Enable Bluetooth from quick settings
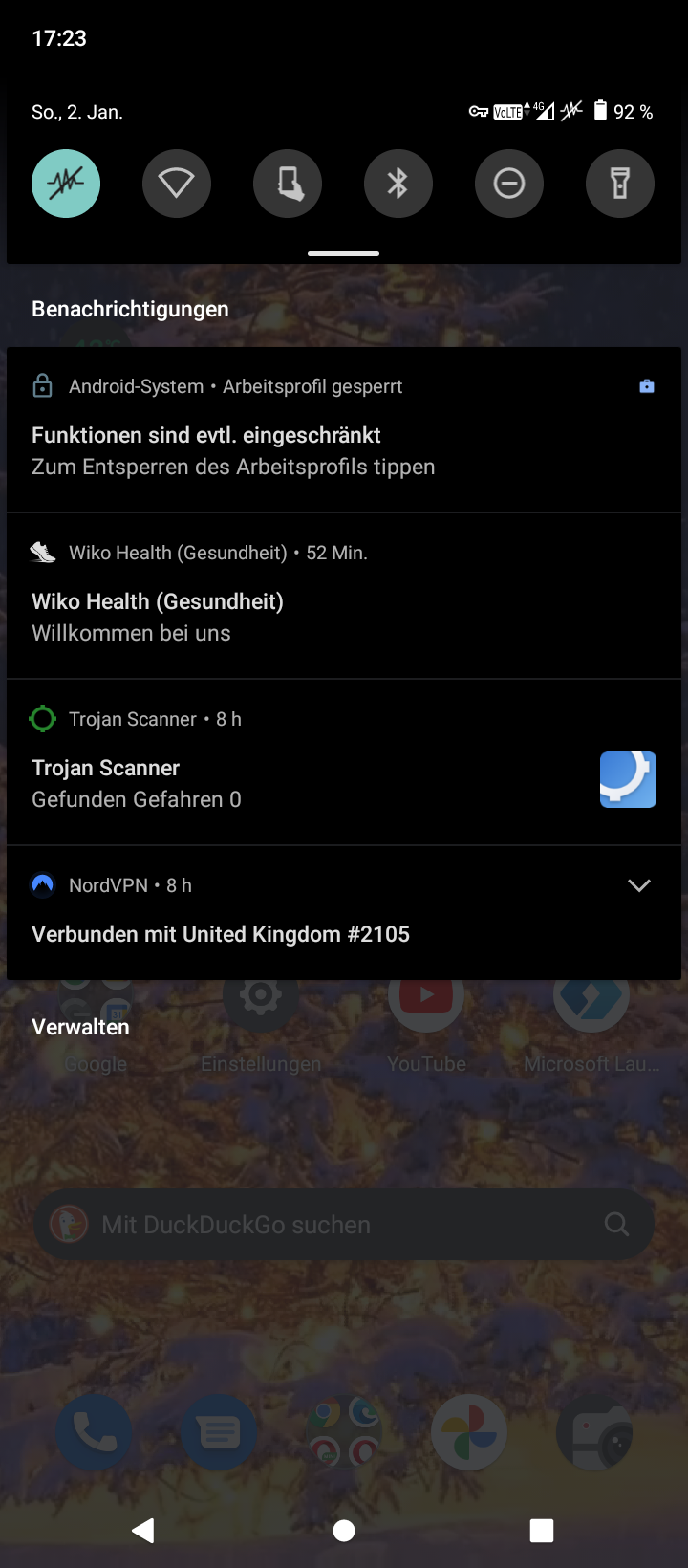The height and width of the screenshot is (1568, 688). point(398,183)
